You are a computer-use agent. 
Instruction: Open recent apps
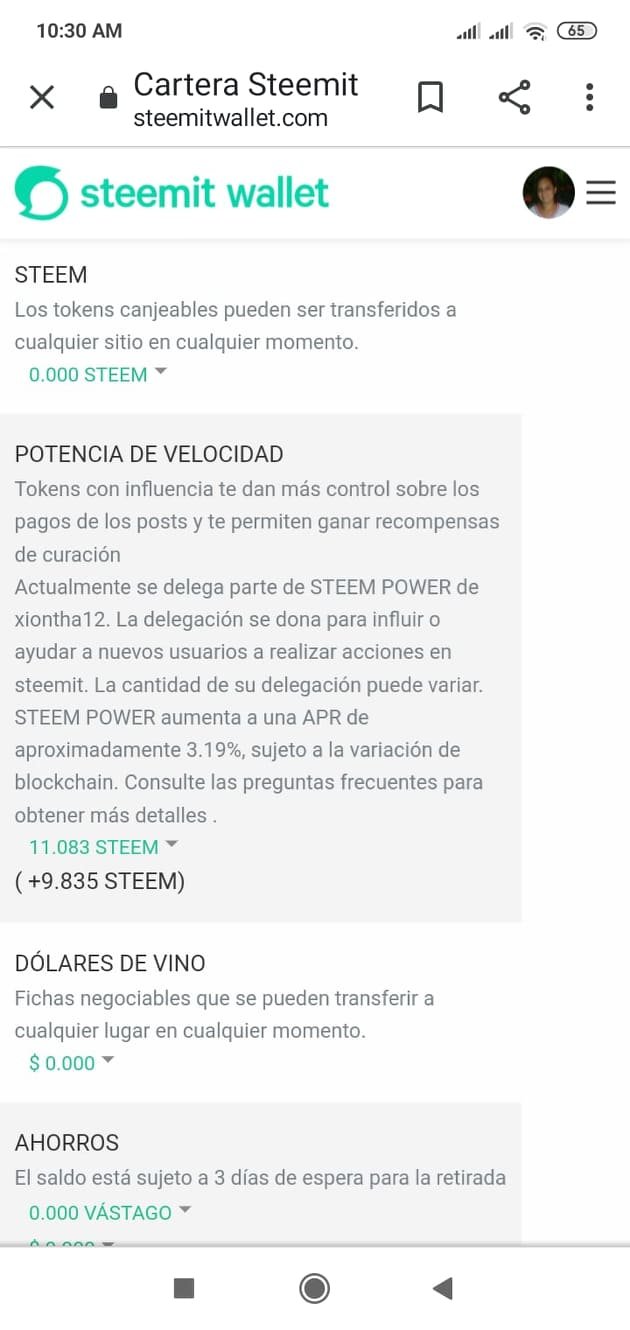(x=184, y=1288)
